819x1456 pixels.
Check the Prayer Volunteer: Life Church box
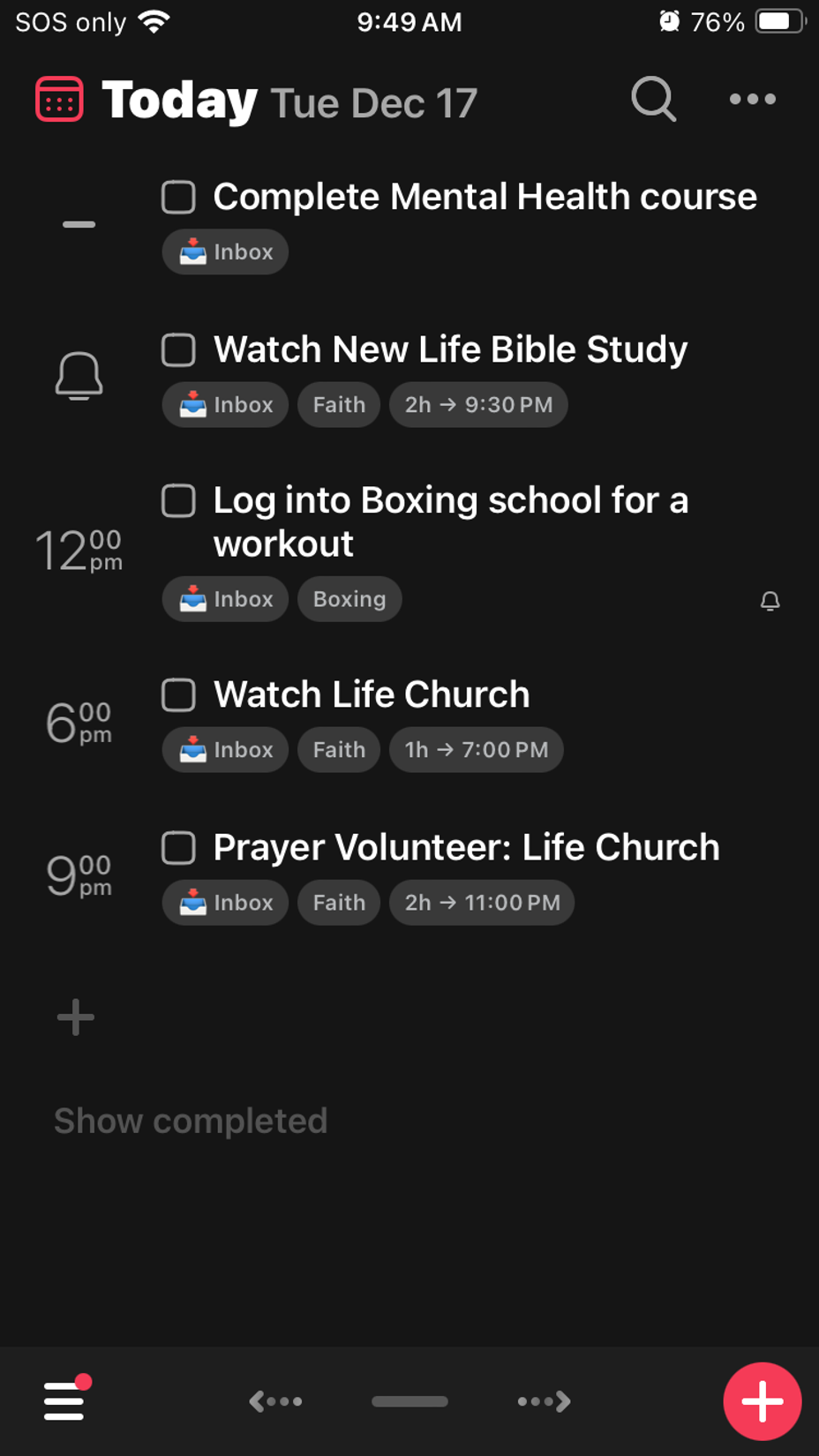click(x=178, y=848)
